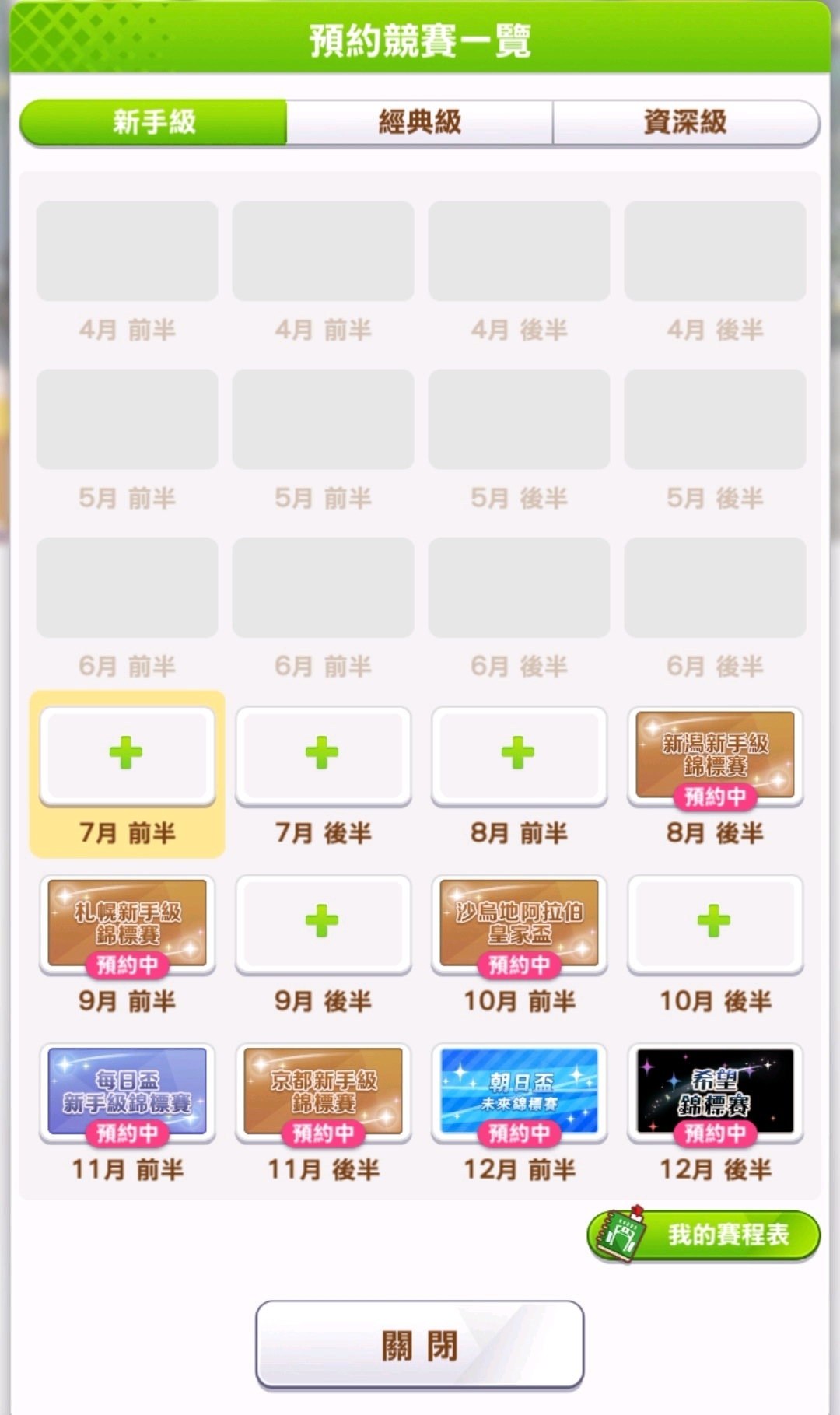Close the dialog with 關閉
The width and height of the screenshot is (840, 1415).
point(420,1345)
